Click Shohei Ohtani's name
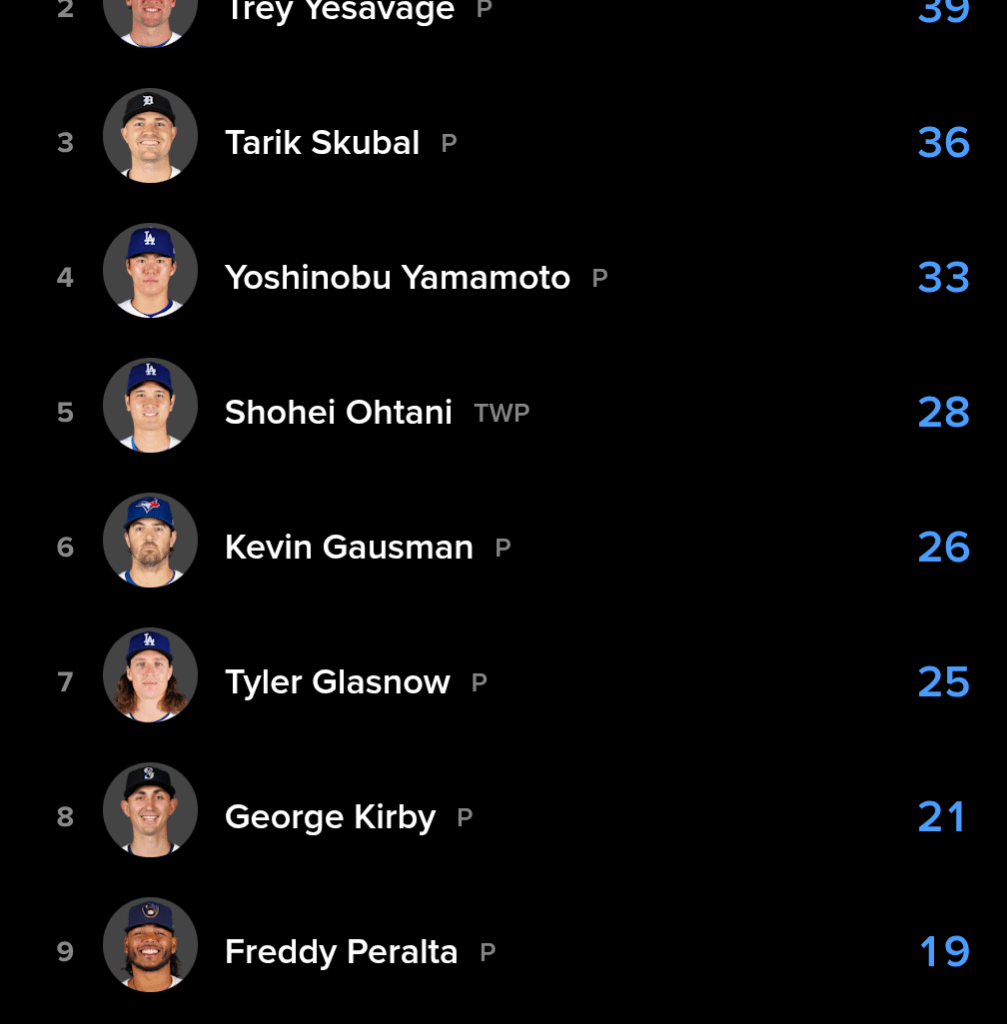Screen dimensions: 1007x1024 pos(338,411)
